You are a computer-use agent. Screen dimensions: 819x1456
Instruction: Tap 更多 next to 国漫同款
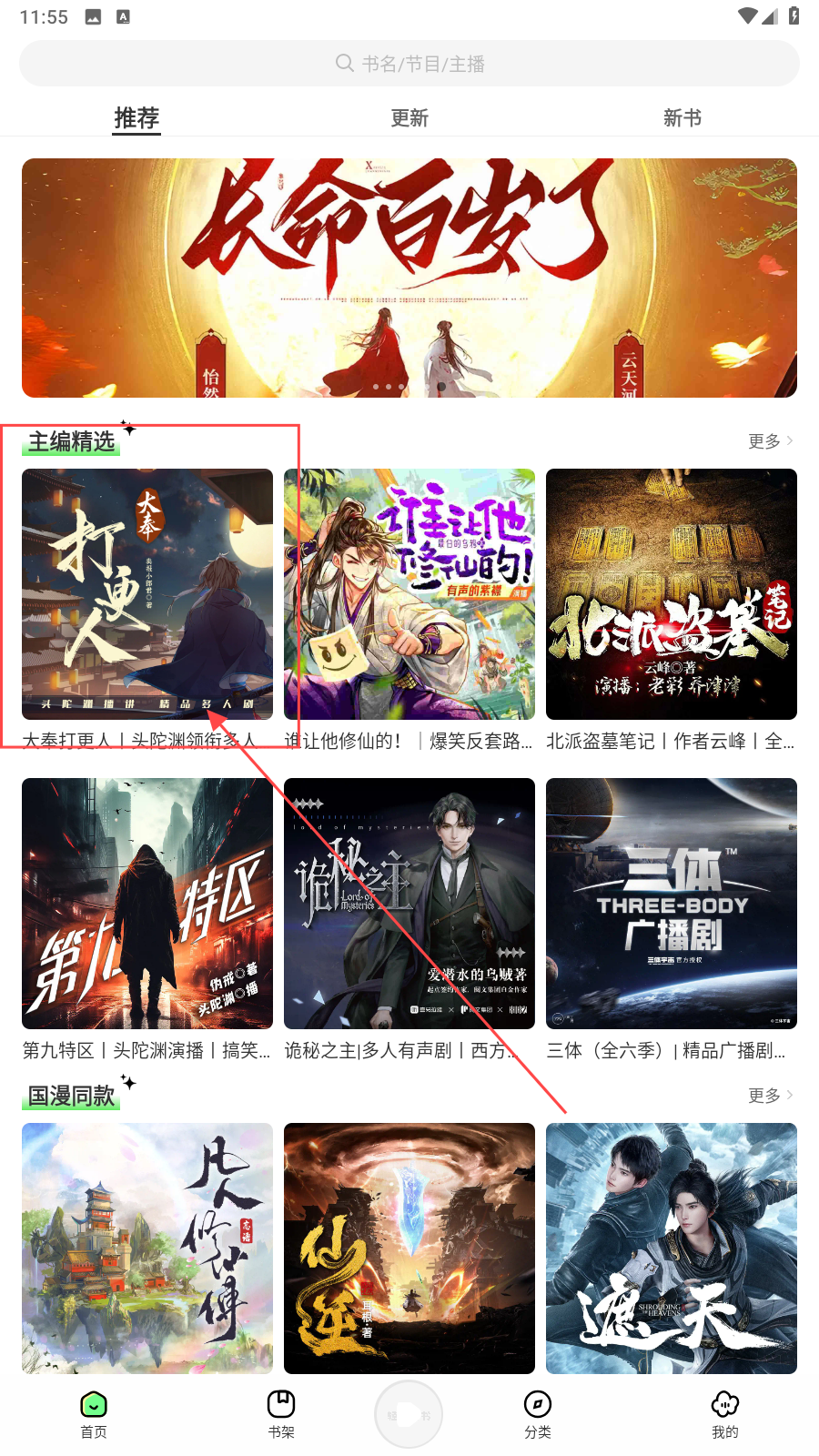pos(770,1096)
